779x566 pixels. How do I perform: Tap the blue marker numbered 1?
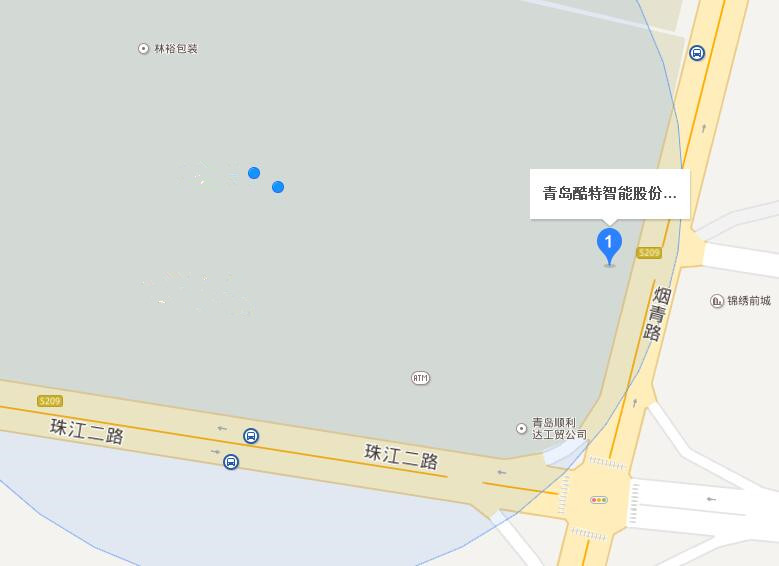click(609, 243)
